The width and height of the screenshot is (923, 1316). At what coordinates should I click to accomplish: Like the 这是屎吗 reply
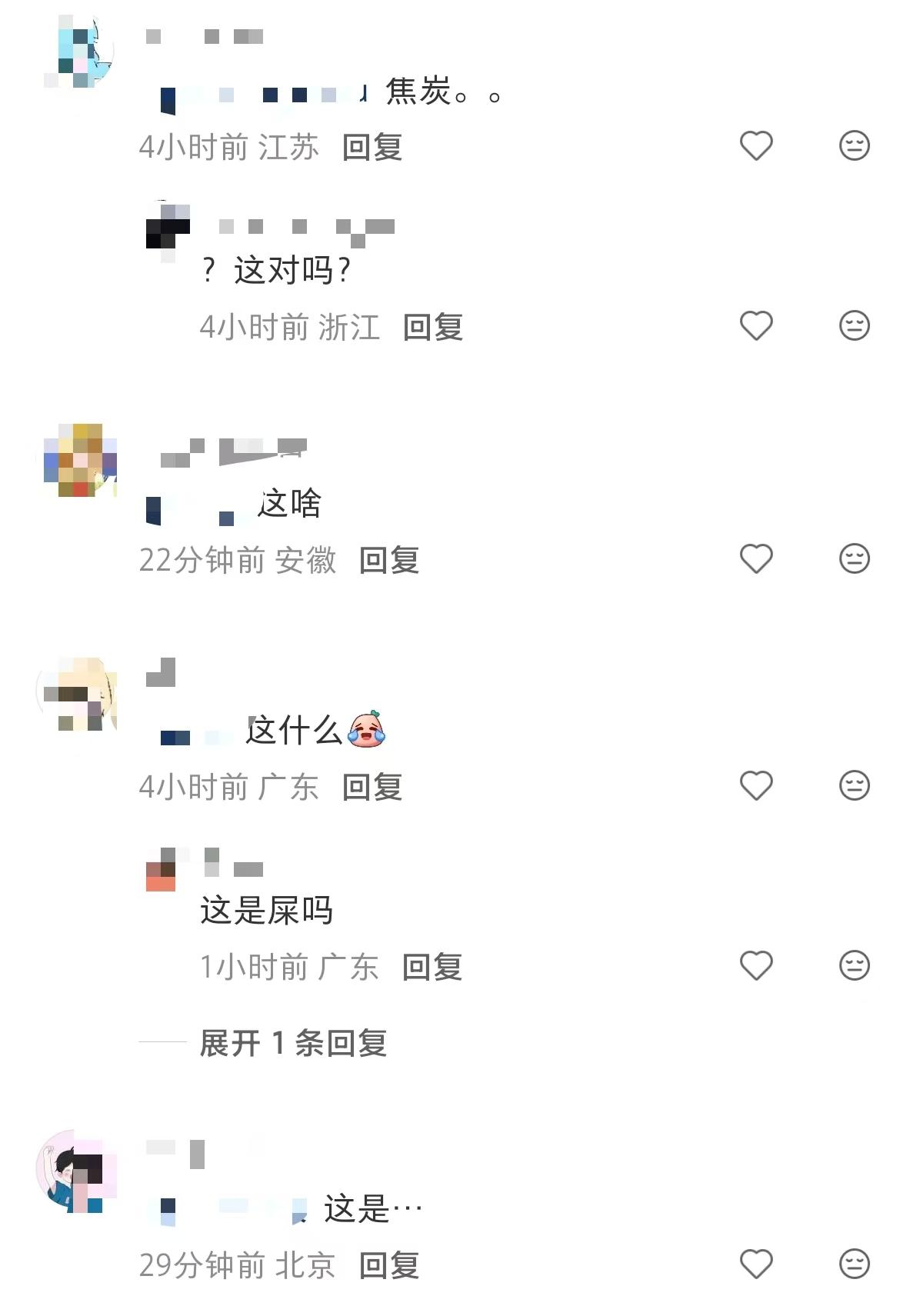[x=755, y=965]
